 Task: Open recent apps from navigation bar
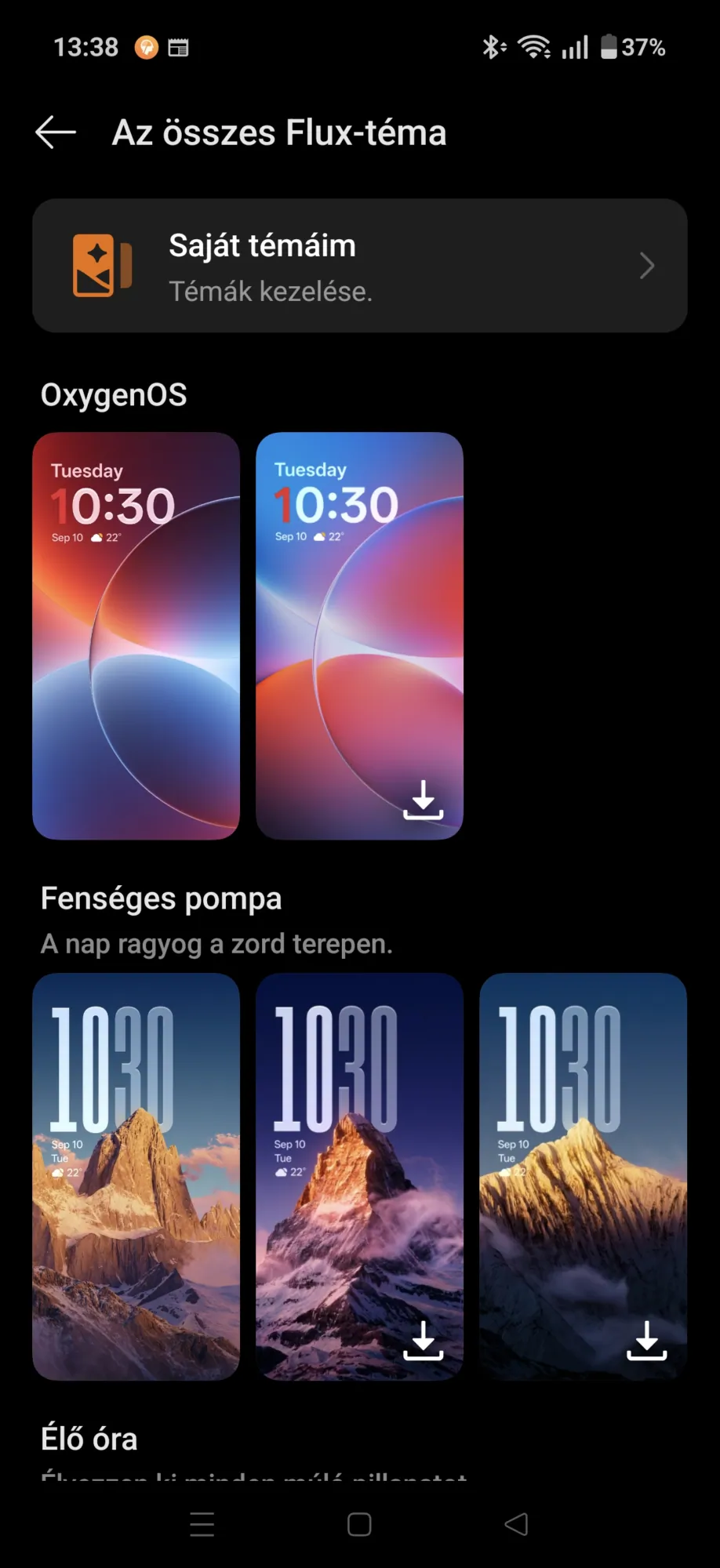point(202,1524)
